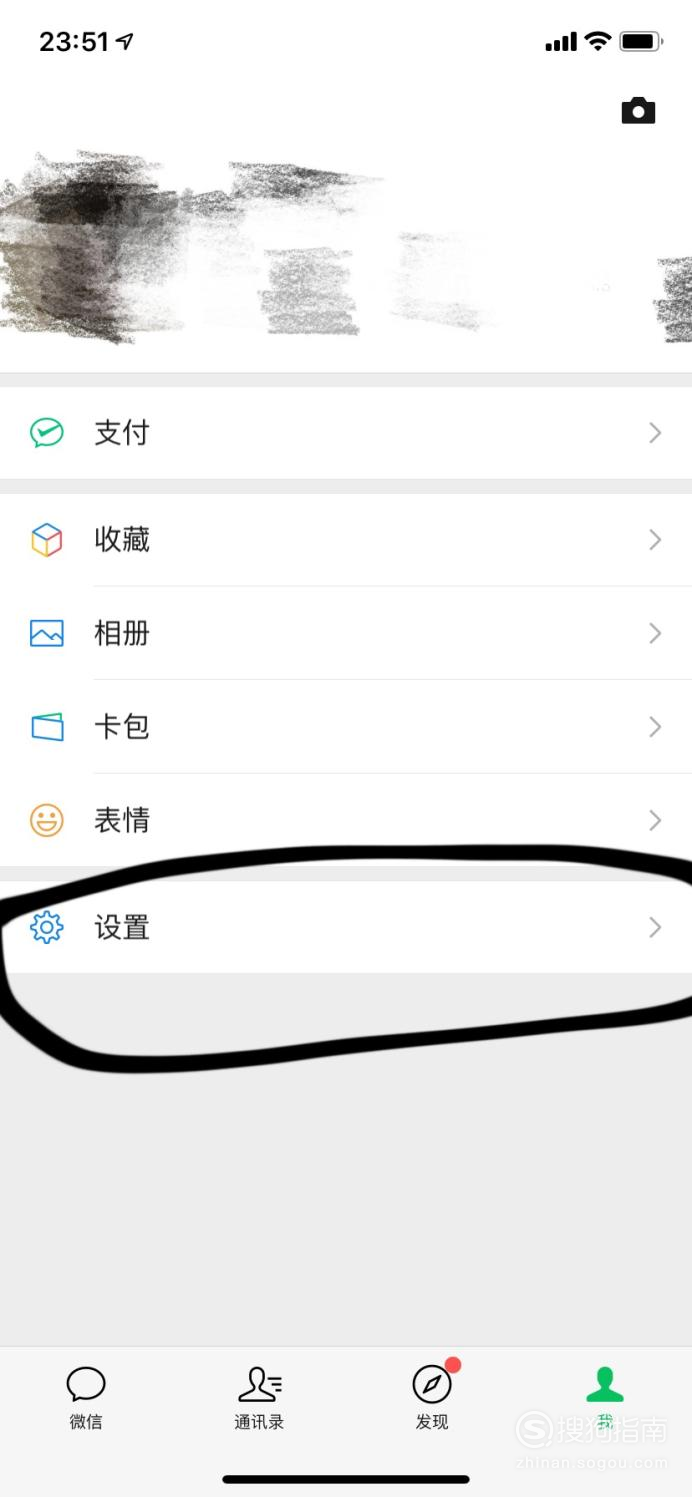Viewport: 692px width, 1497px height.
Task: Open 卡包 cards and offers
Action: 346,727
